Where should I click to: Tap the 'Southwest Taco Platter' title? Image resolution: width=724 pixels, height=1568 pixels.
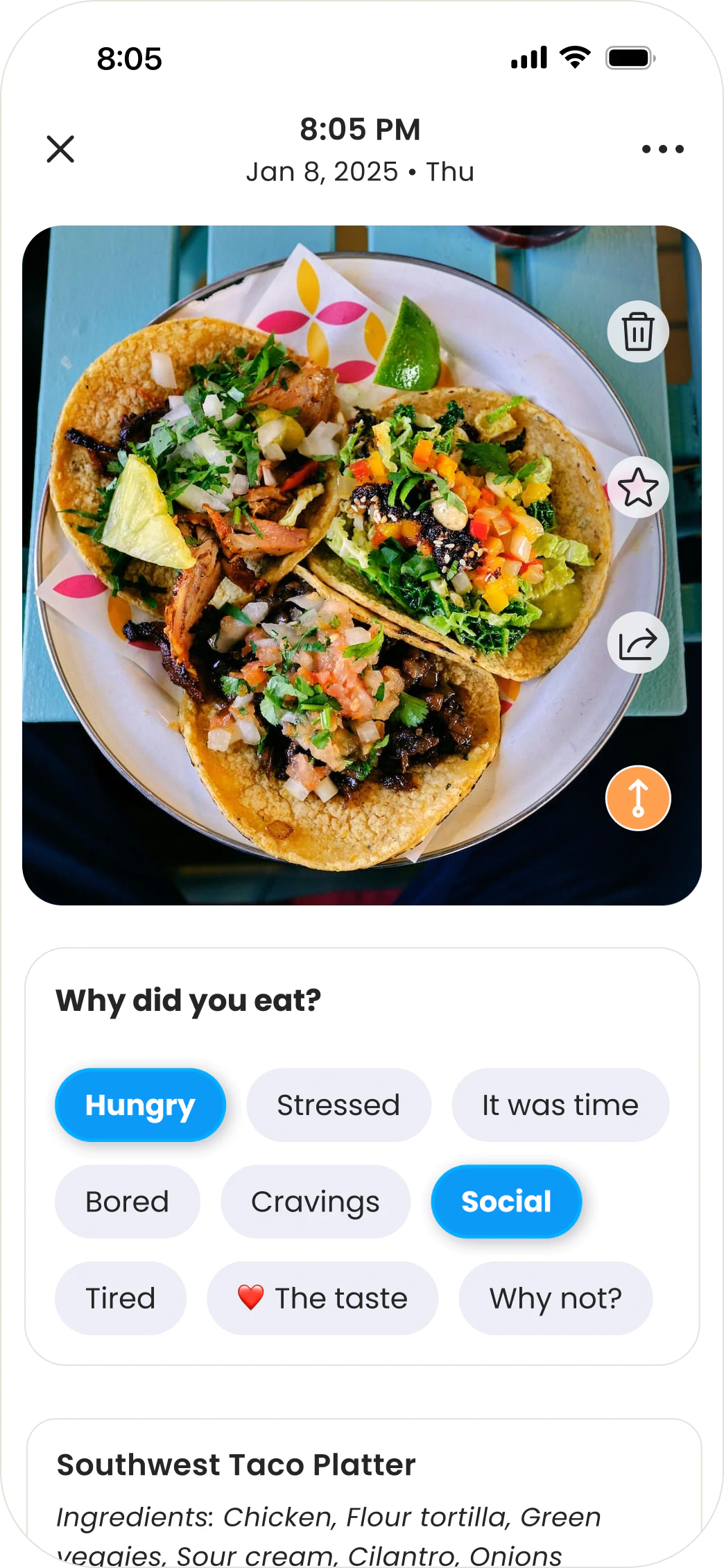point(236,1464)
